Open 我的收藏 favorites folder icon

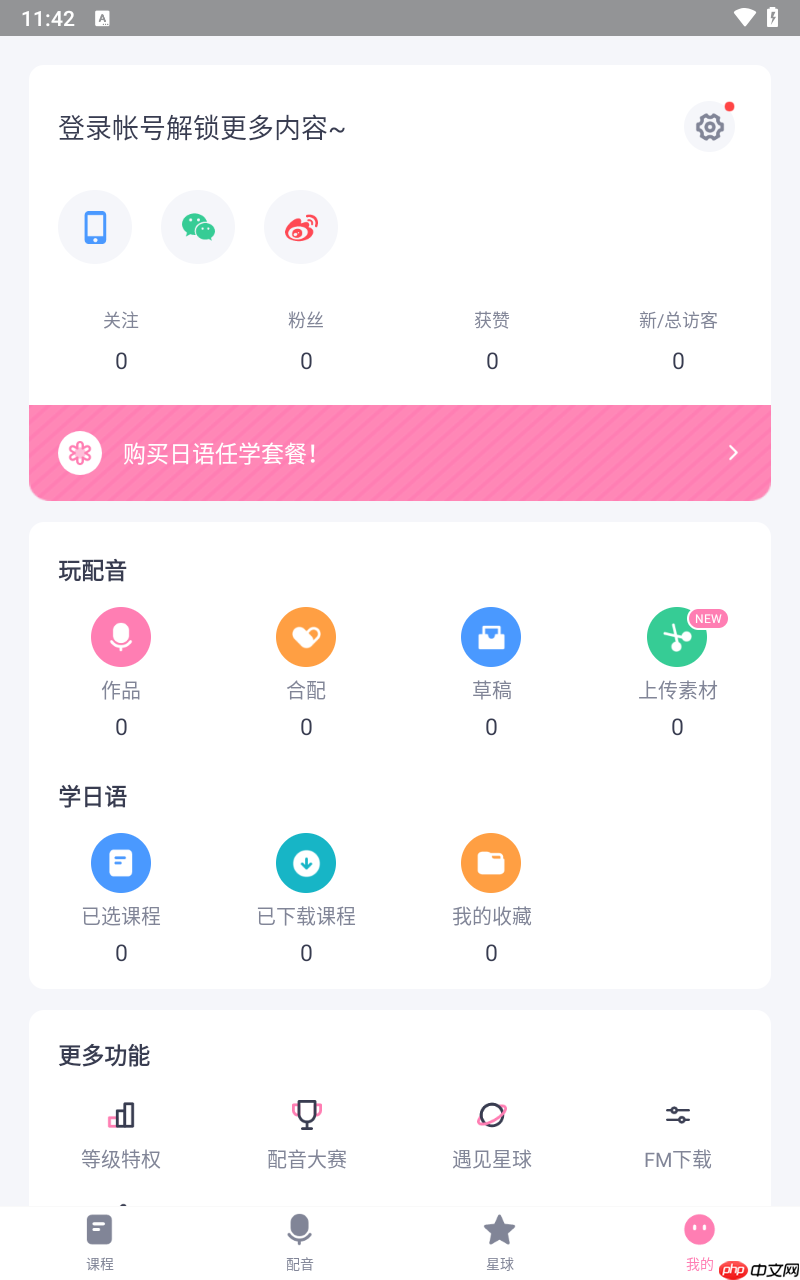(491, 863)
